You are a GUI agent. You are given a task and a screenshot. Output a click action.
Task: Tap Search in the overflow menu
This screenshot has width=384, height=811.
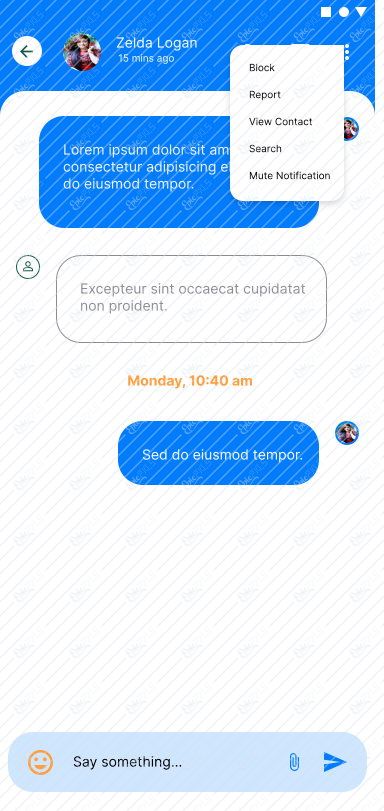tap(265, 148)
